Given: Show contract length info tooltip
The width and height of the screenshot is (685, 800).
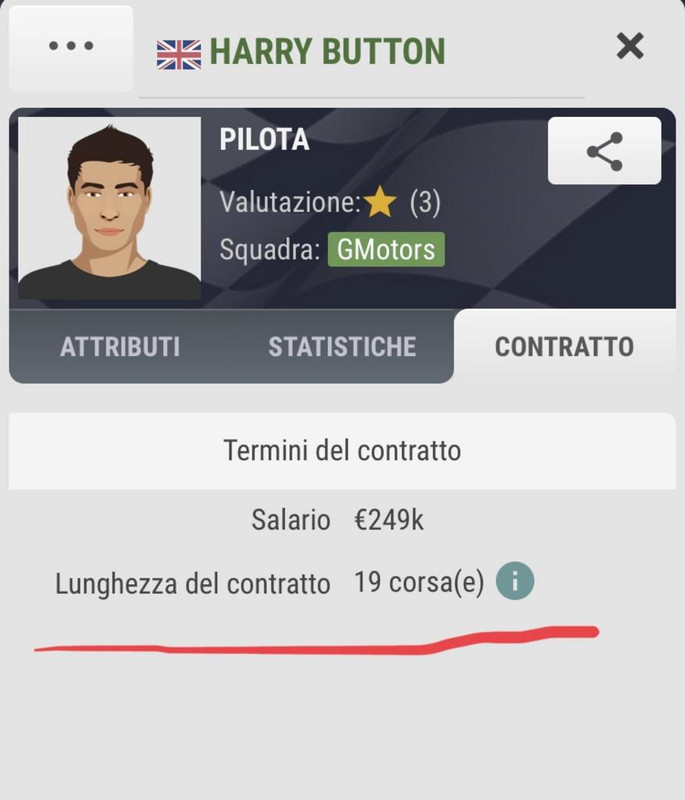Looking at the screenshot, I should click(x=515, y=581).
